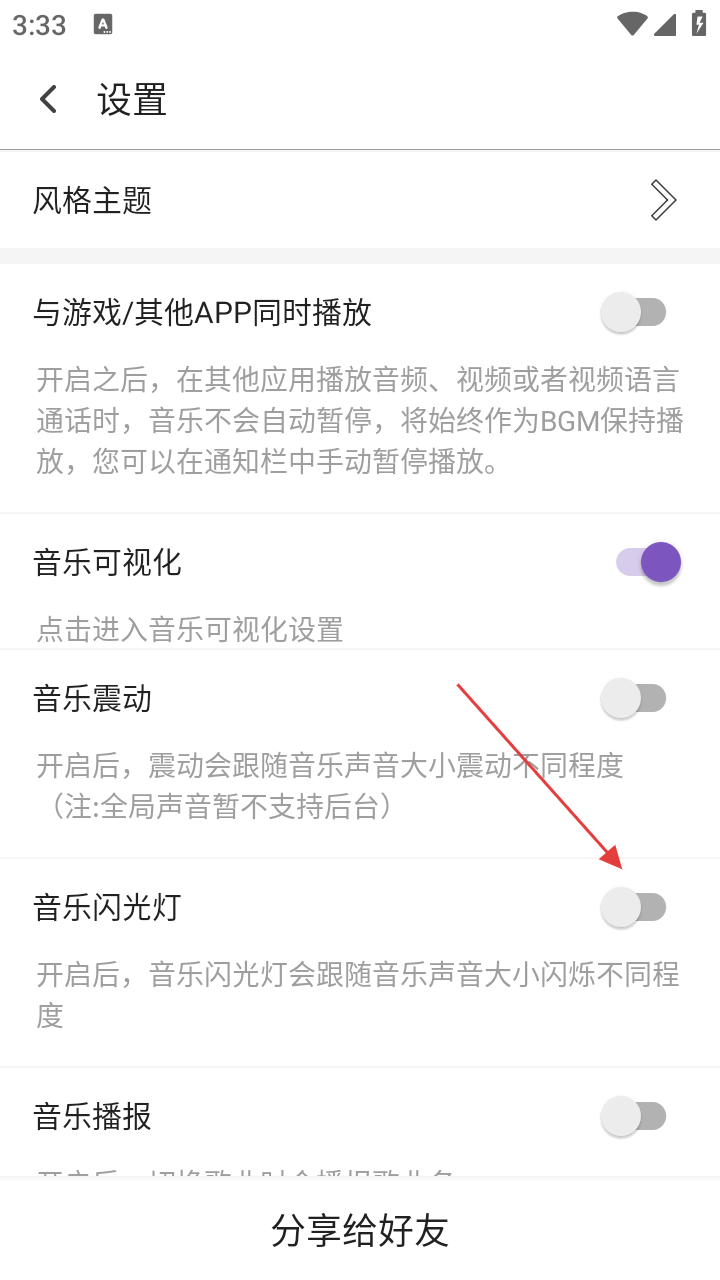Turn on the 音乐震动 switch

634,698
